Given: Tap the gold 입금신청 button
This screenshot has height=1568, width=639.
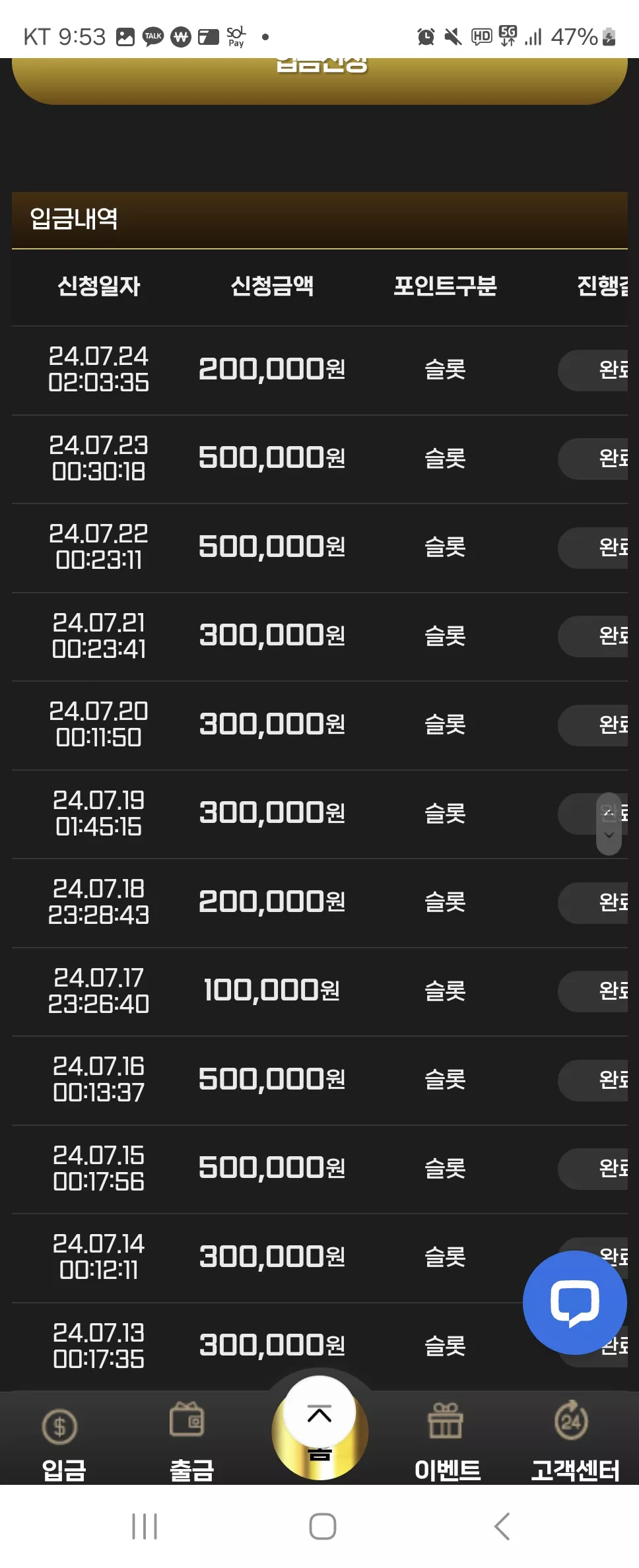Looking at the screenshot, I should click(x=319, y=81).
